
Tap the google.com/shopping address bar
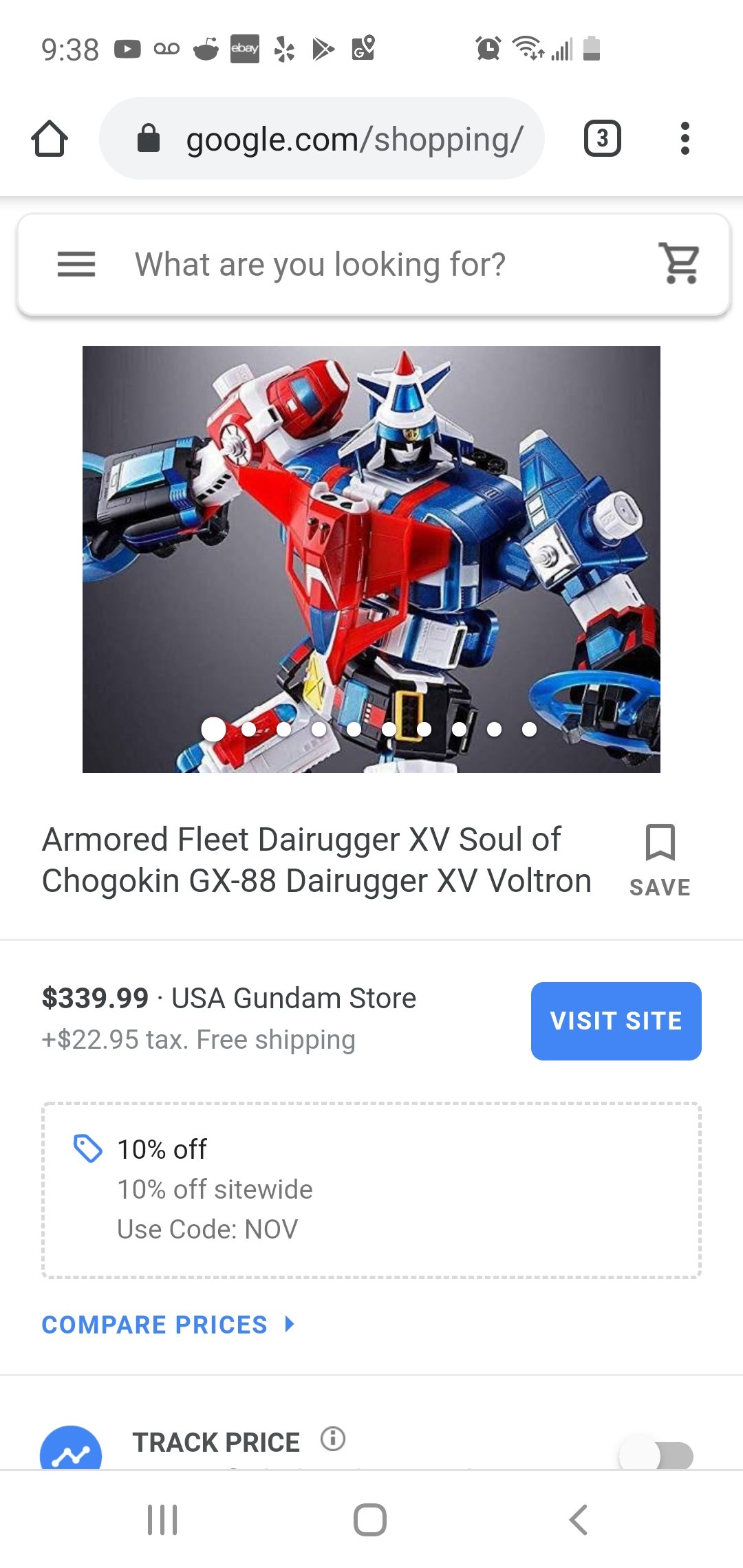(x=322, y=138)
